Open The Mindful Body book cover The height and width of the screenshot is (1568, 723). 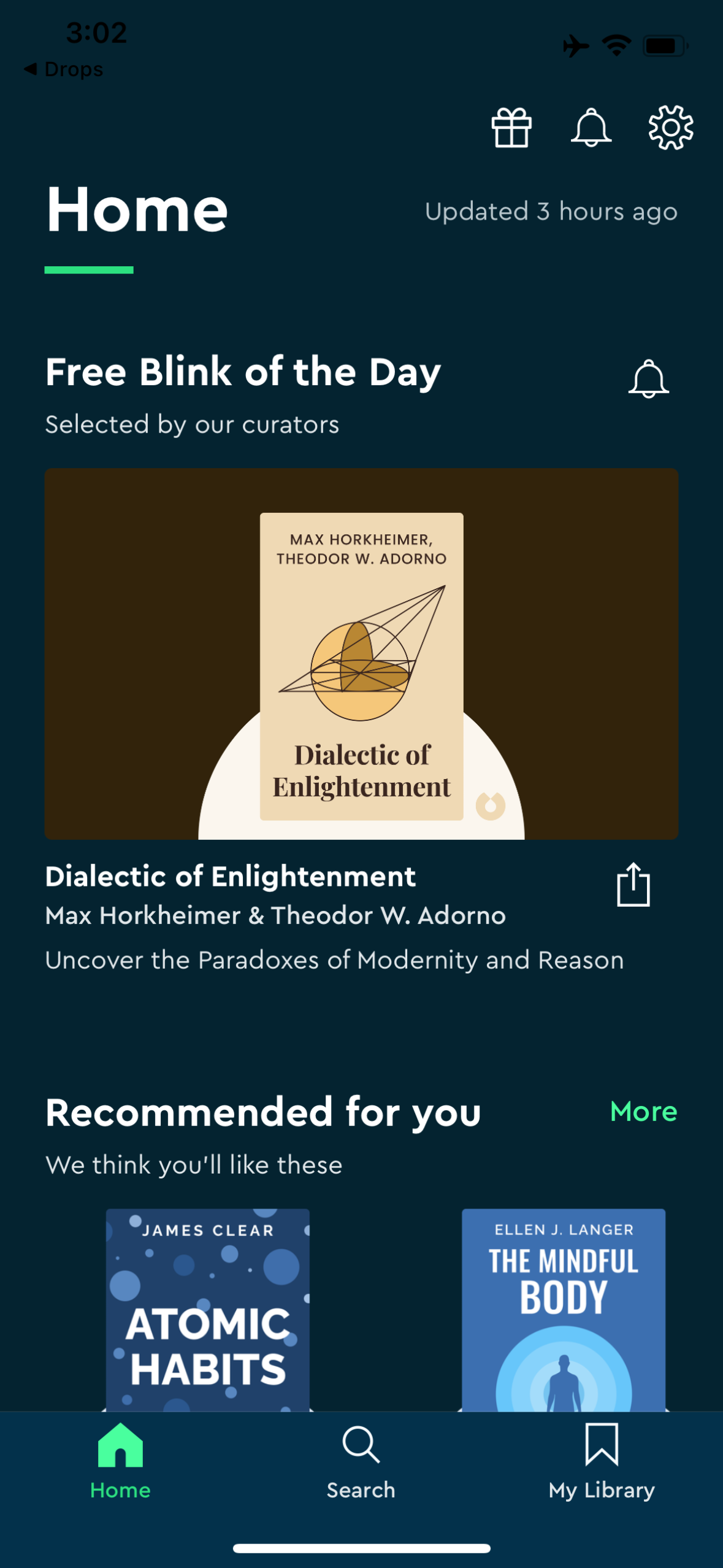563,1309
